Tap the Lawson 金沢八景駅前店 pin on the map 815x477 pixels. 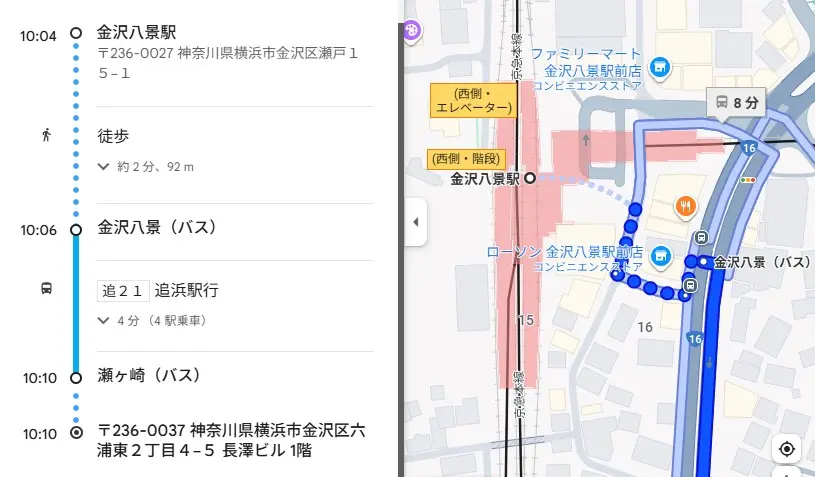point(660,257)
